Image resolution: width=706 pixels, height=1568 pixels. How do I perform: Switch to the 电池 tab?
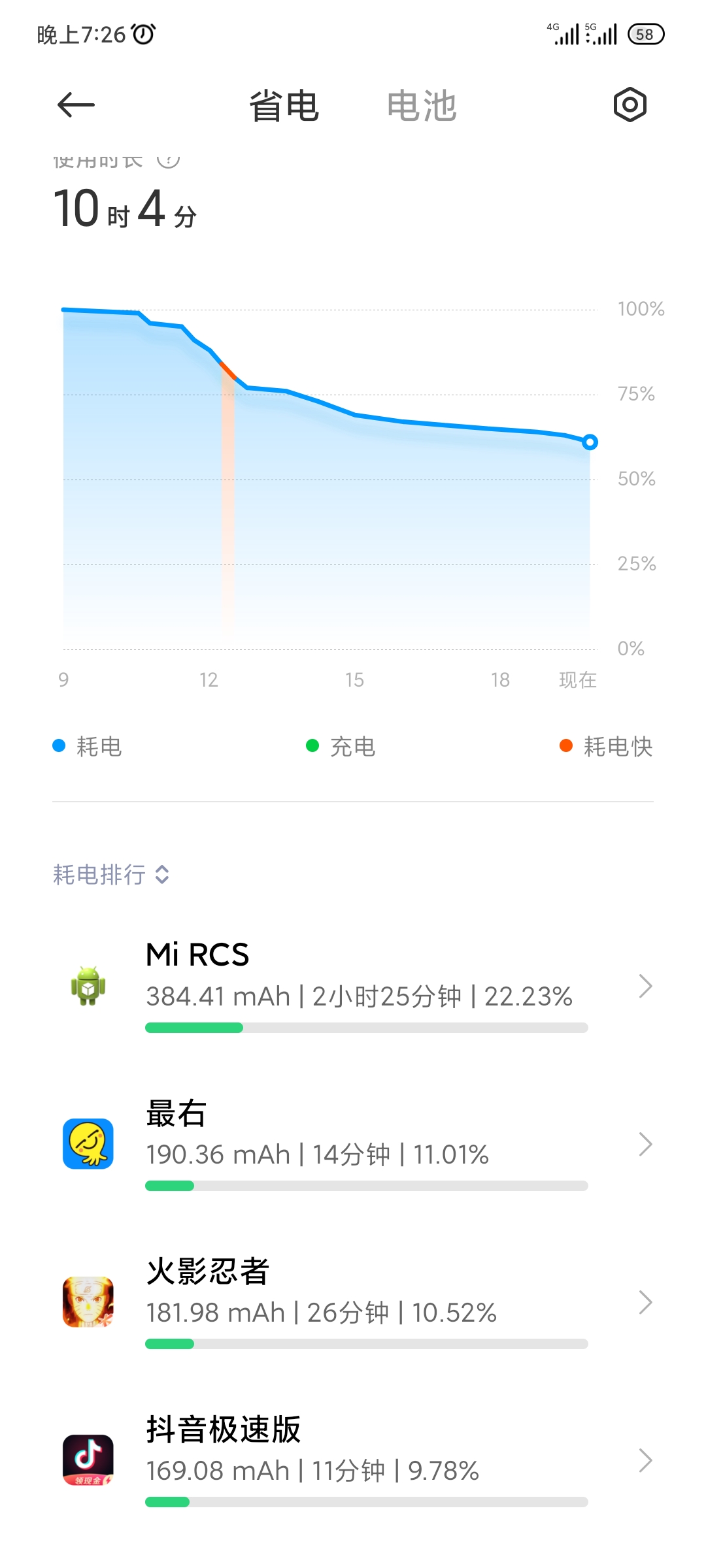422,106
